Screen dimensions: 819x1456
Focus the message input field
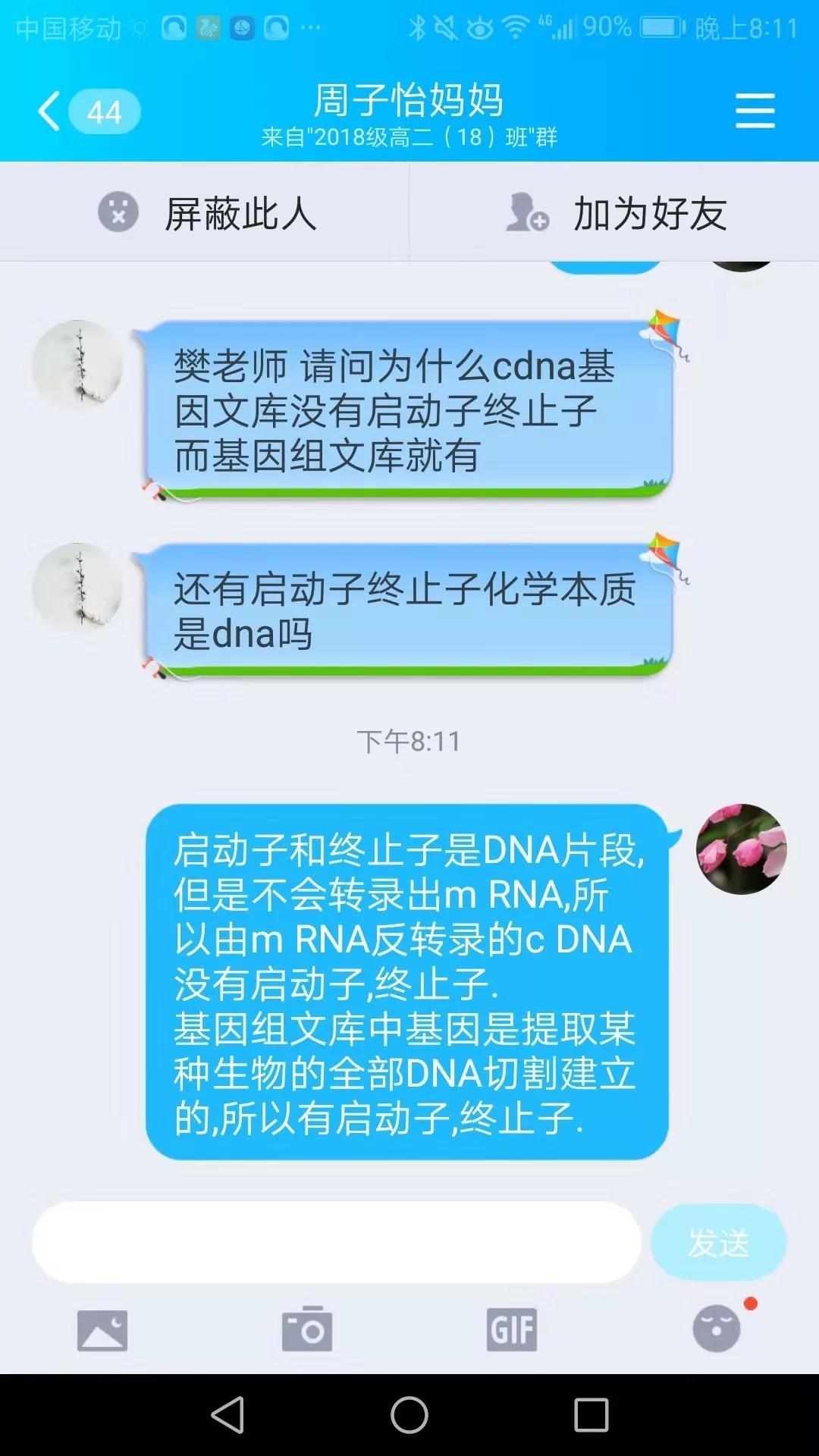(336, 1241)
